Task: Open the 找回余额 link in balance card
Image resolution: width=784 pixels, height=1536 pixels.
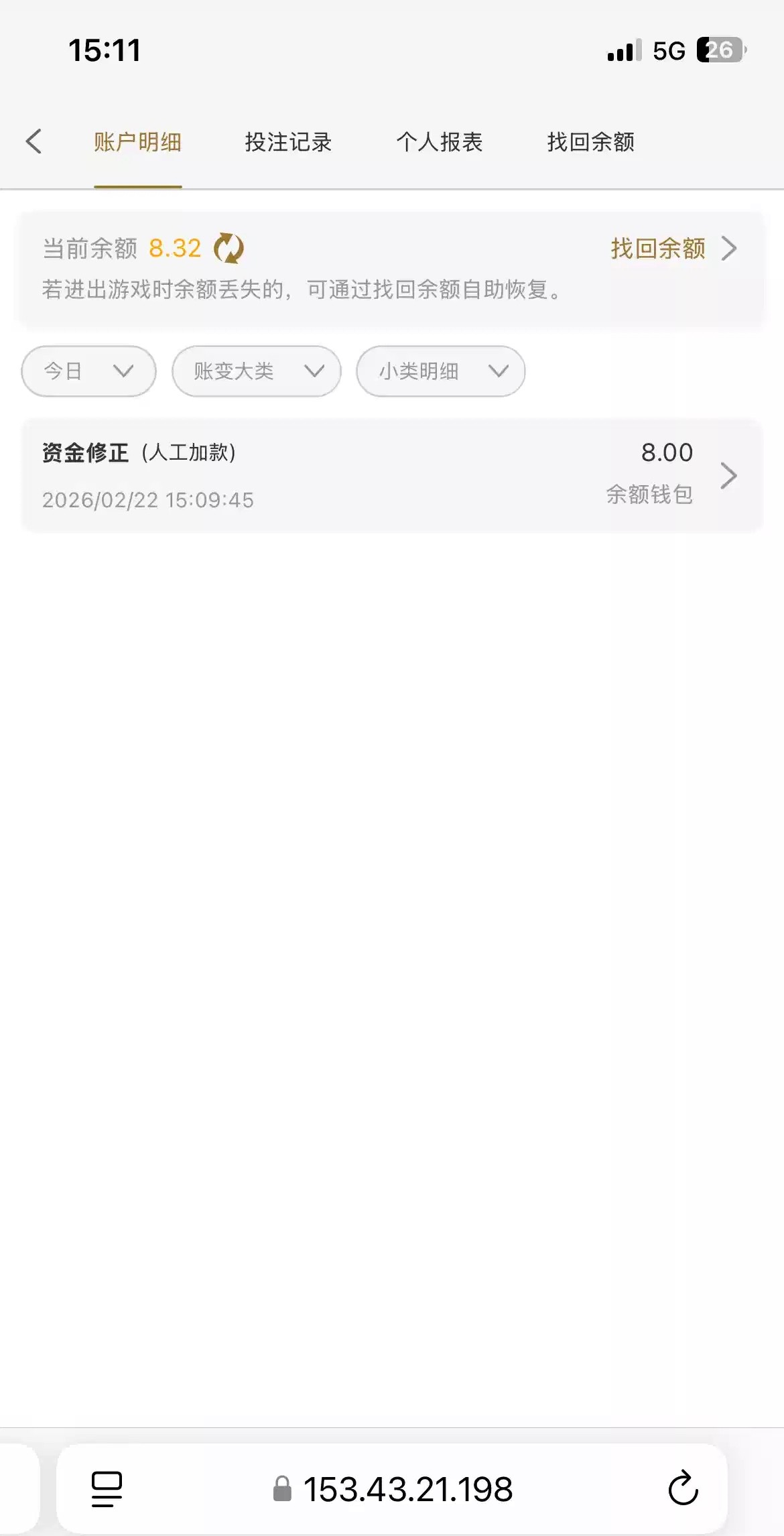Action: coord(672,249)
